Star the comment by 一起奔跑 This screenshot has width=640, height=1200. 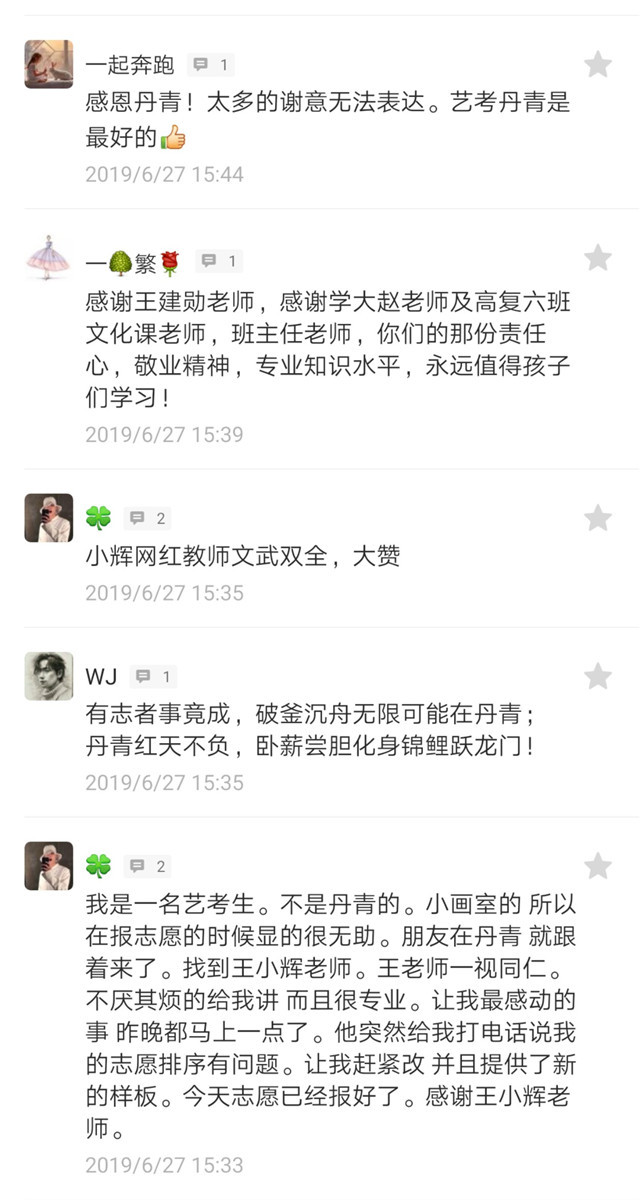pos(598,65)
